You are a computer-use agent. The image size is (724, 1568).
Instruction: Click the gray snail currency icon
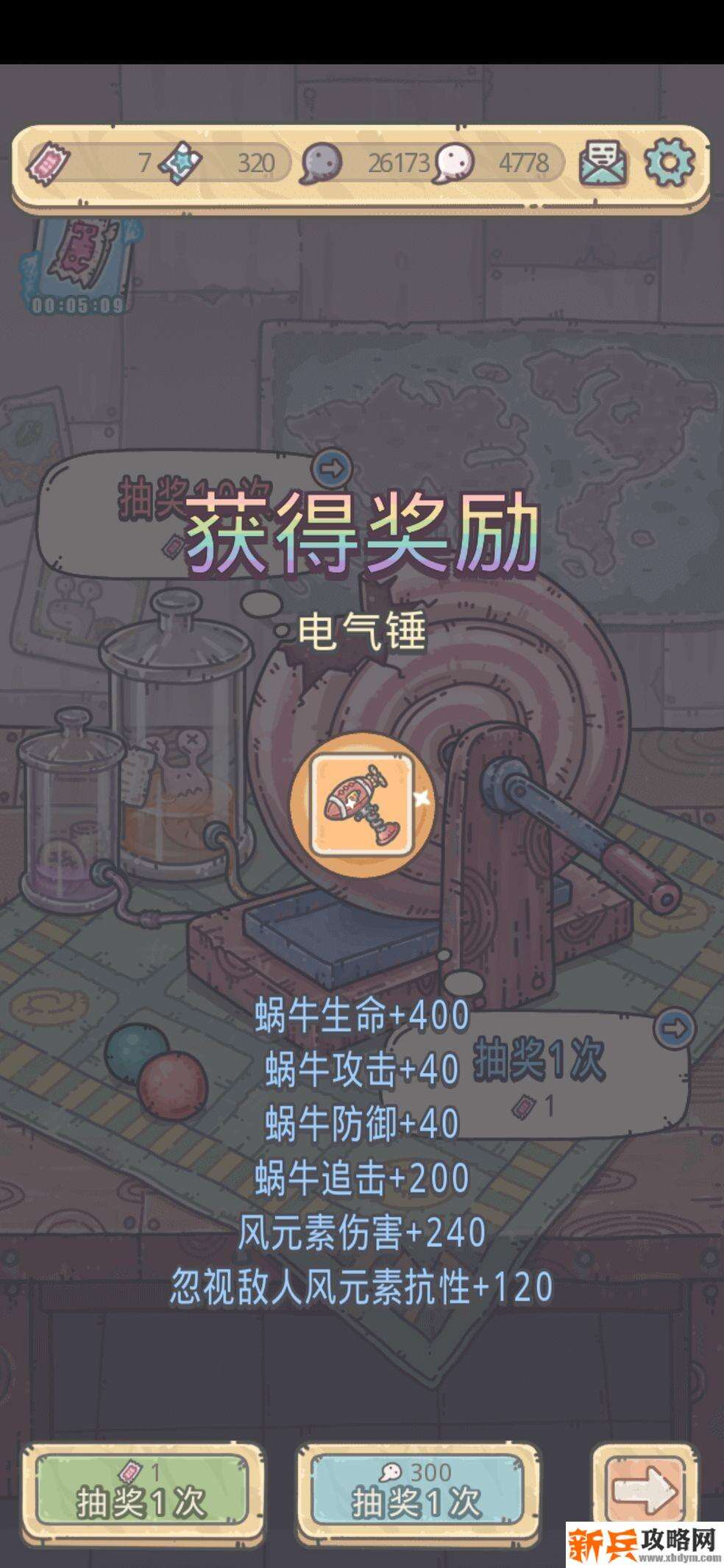320,162
